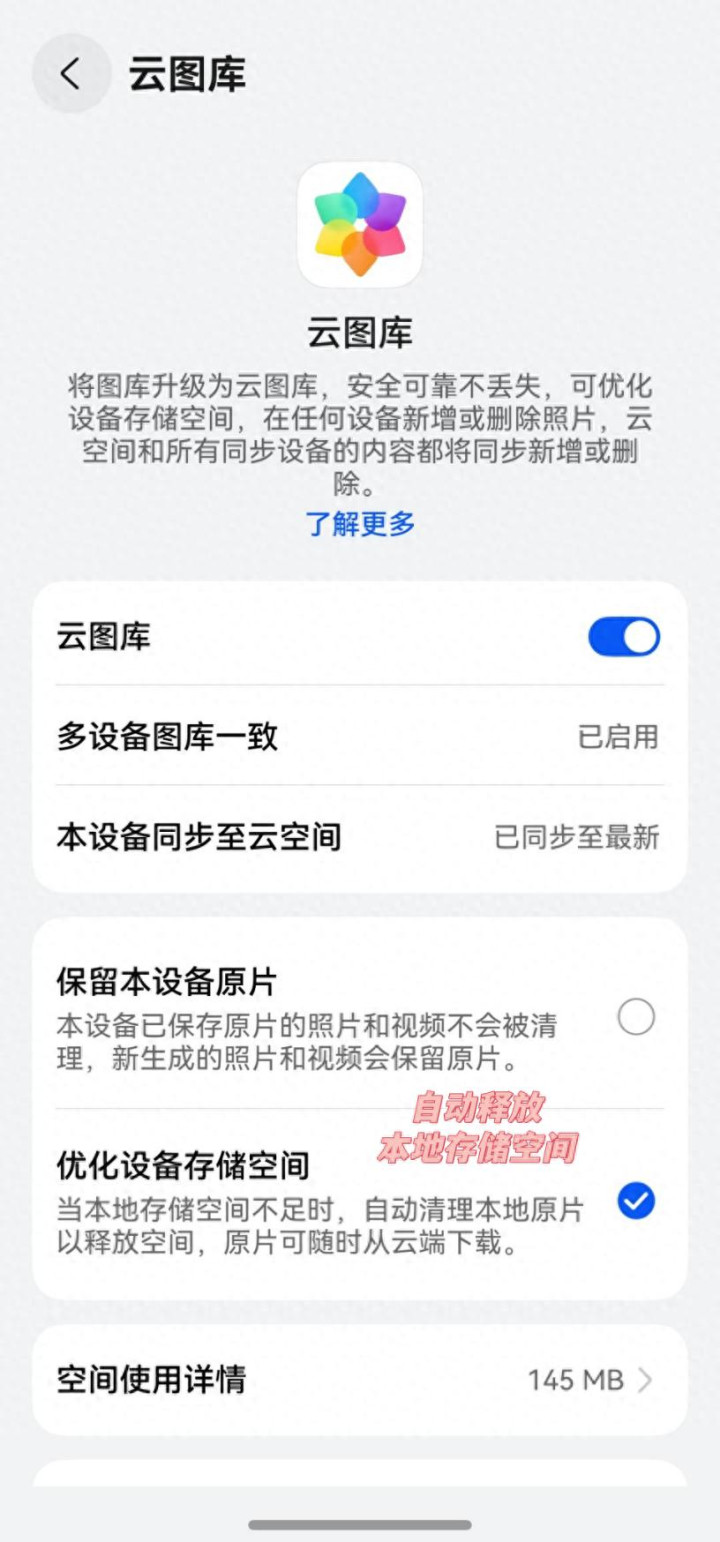Image resolution: width=720 pixels, height=1542 pixels.
Task: Turn off the 云图库 switch
Action: [624, 636]
